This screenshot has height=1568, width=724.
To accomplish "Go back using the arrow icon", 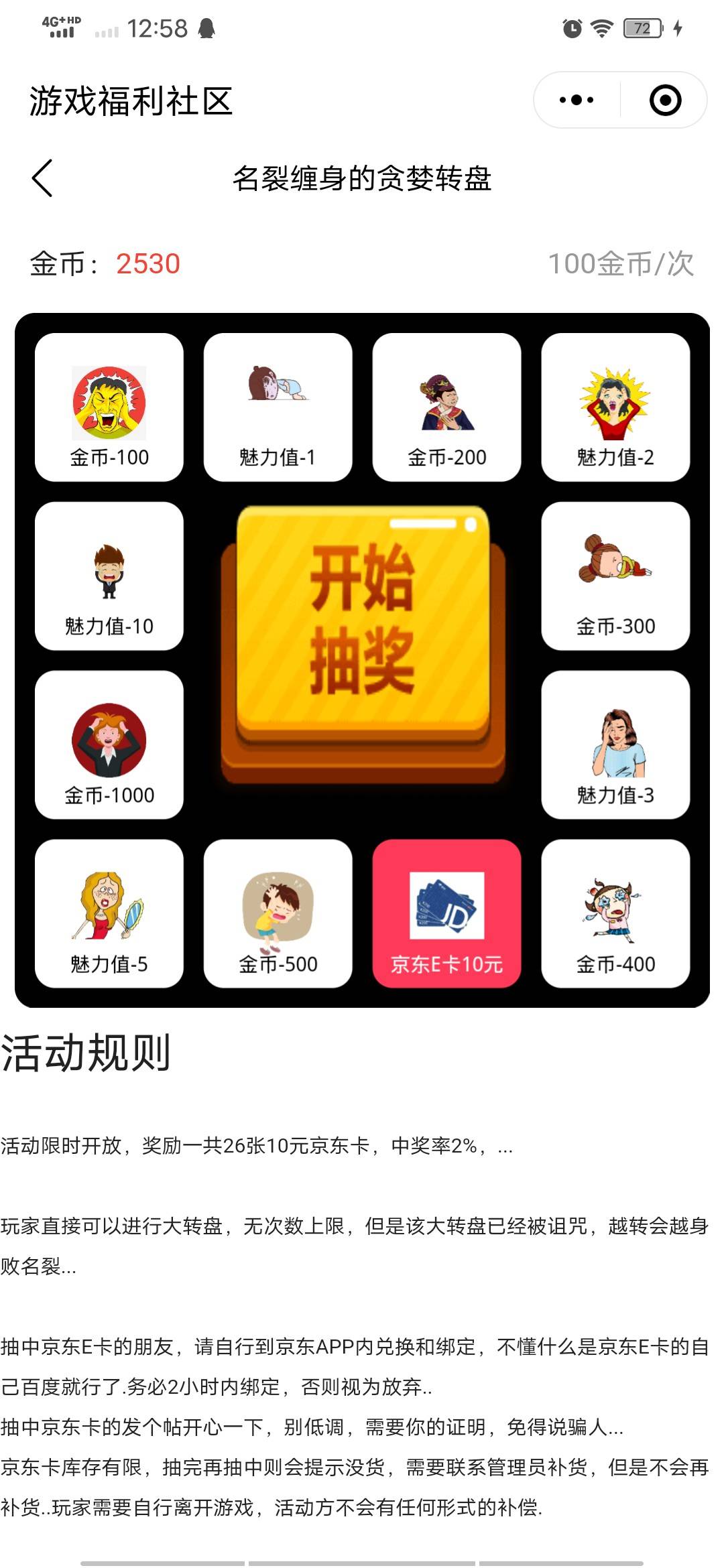I will click(42, 178).
